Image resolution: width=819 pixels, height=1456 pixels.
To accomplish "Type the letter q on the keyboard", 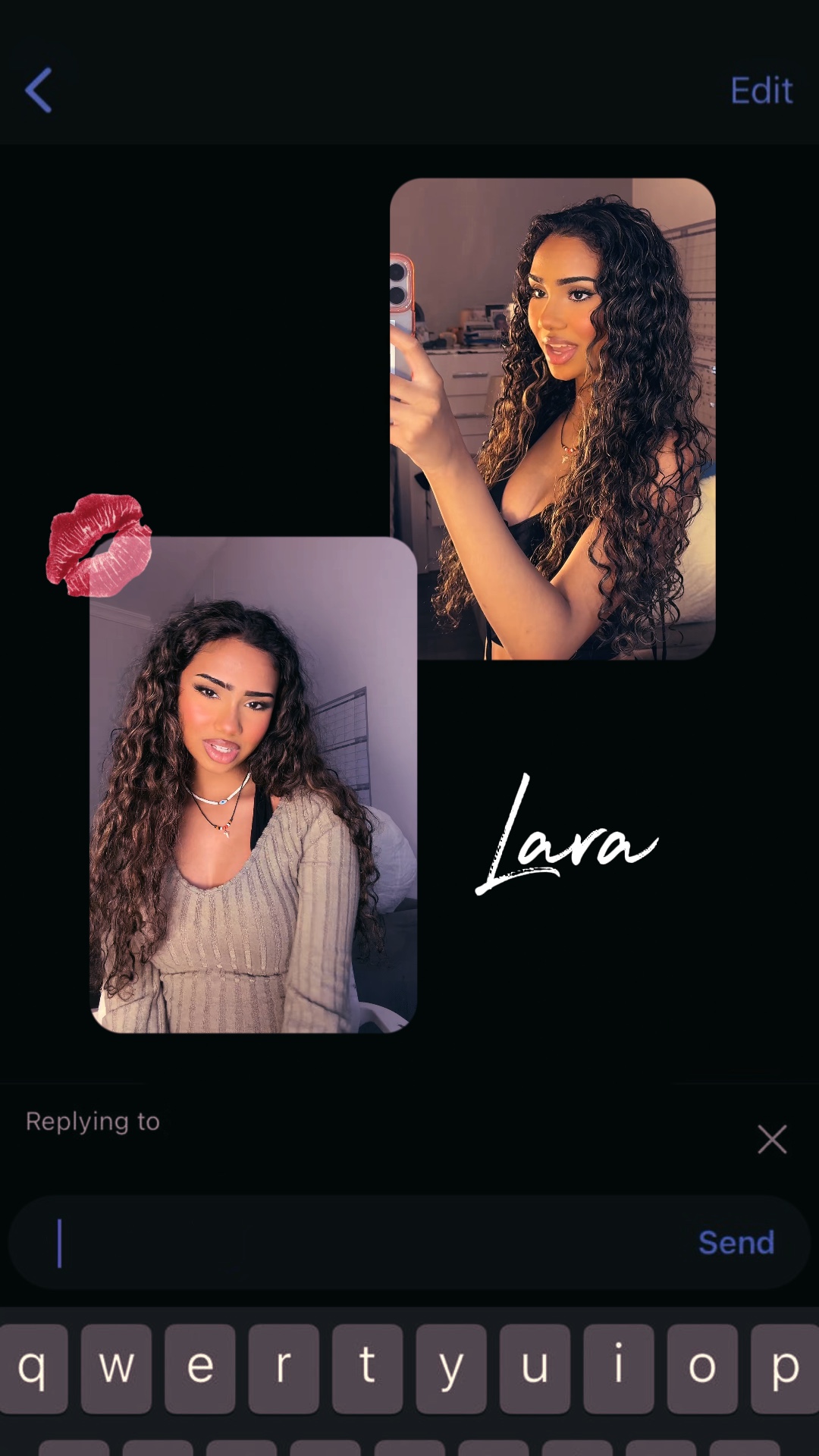I will [x=32, y=1368].
